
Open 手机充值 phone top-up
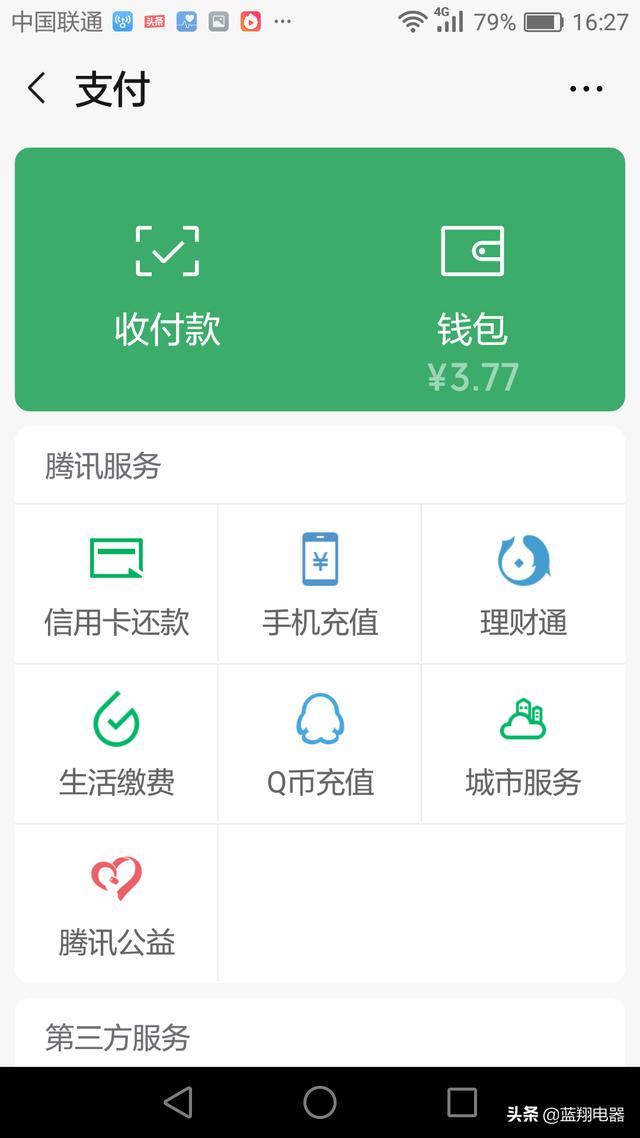click(x=320, y=584)
